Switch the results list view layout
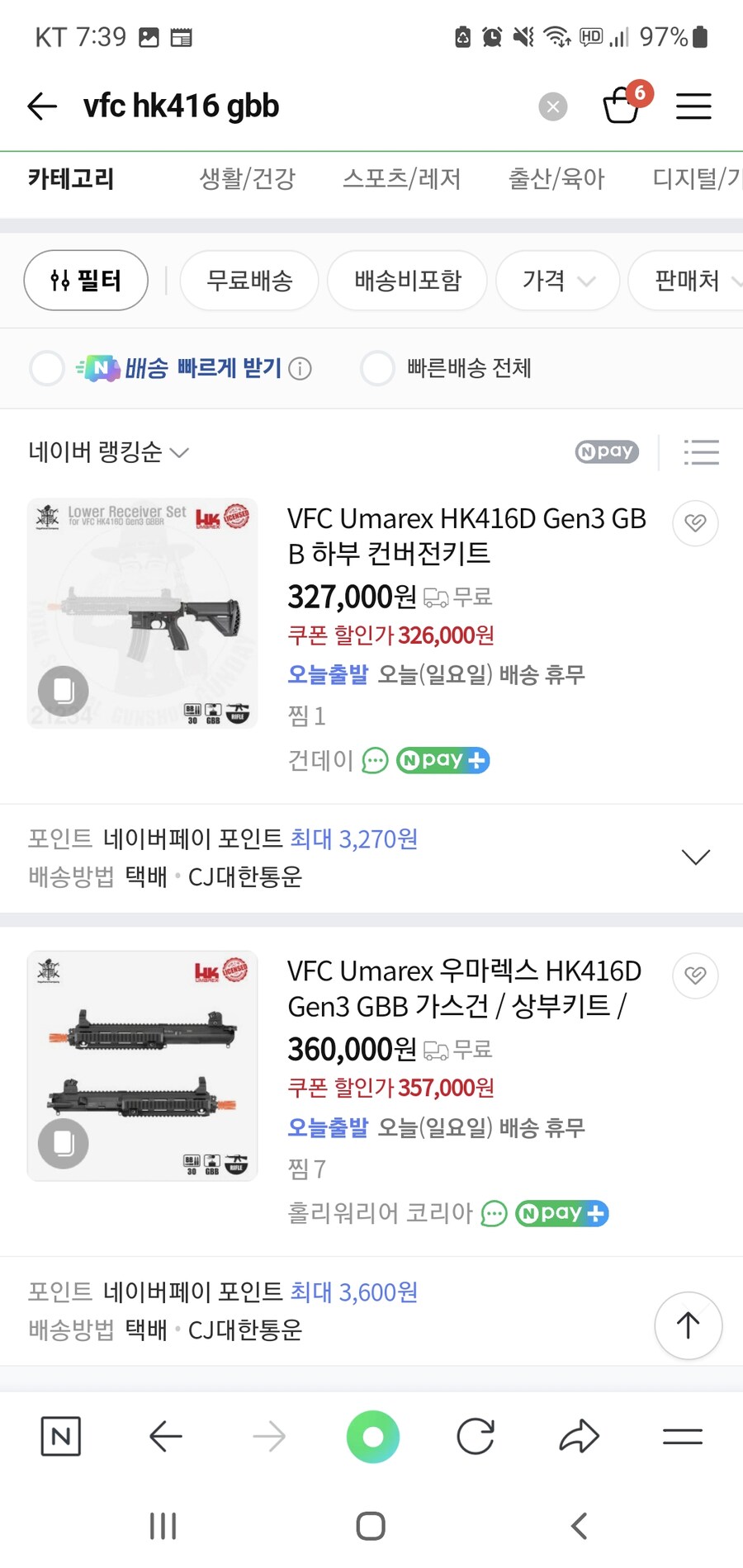 pyautogui.click(x=701, y=452)
